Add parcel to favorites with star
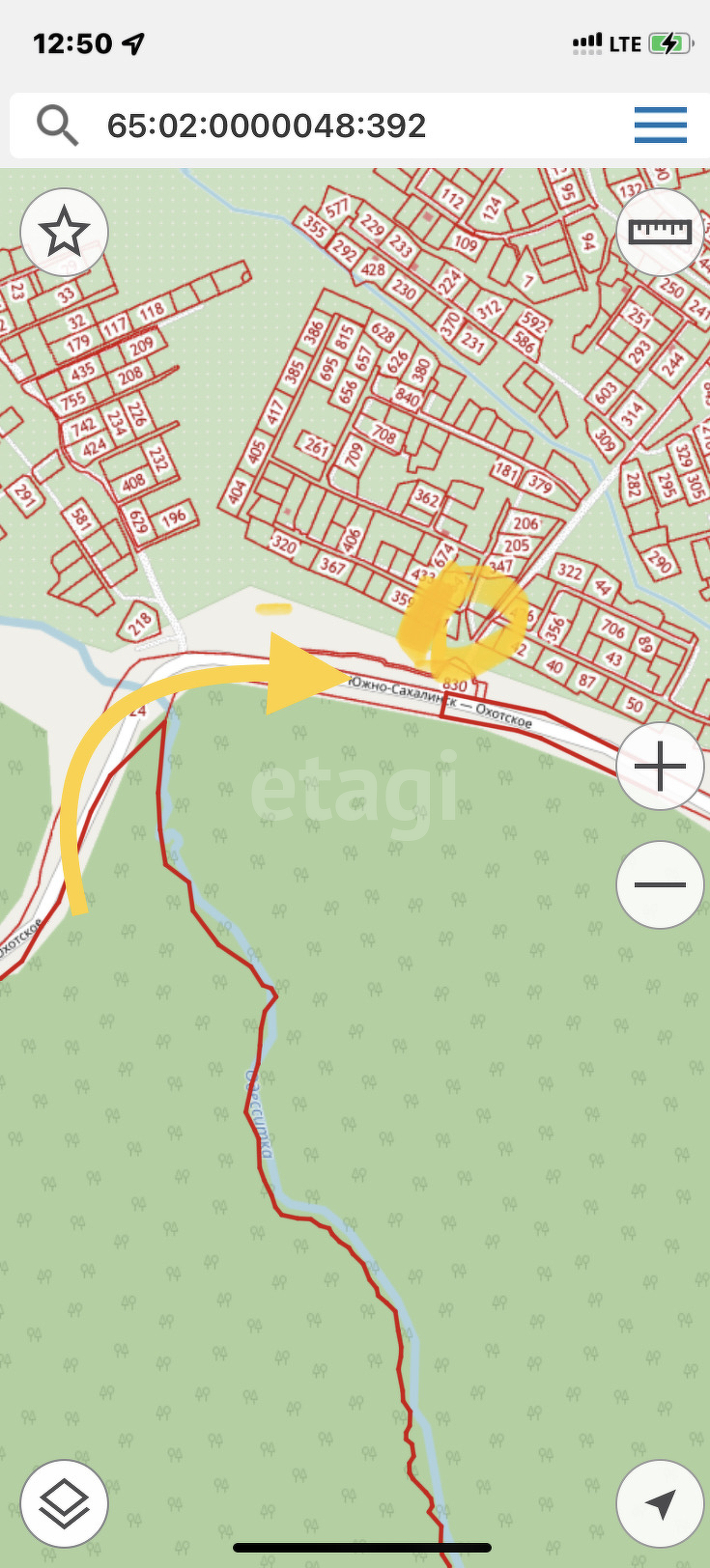This screenshot has height=1568, width=710. tap(64, 233)
